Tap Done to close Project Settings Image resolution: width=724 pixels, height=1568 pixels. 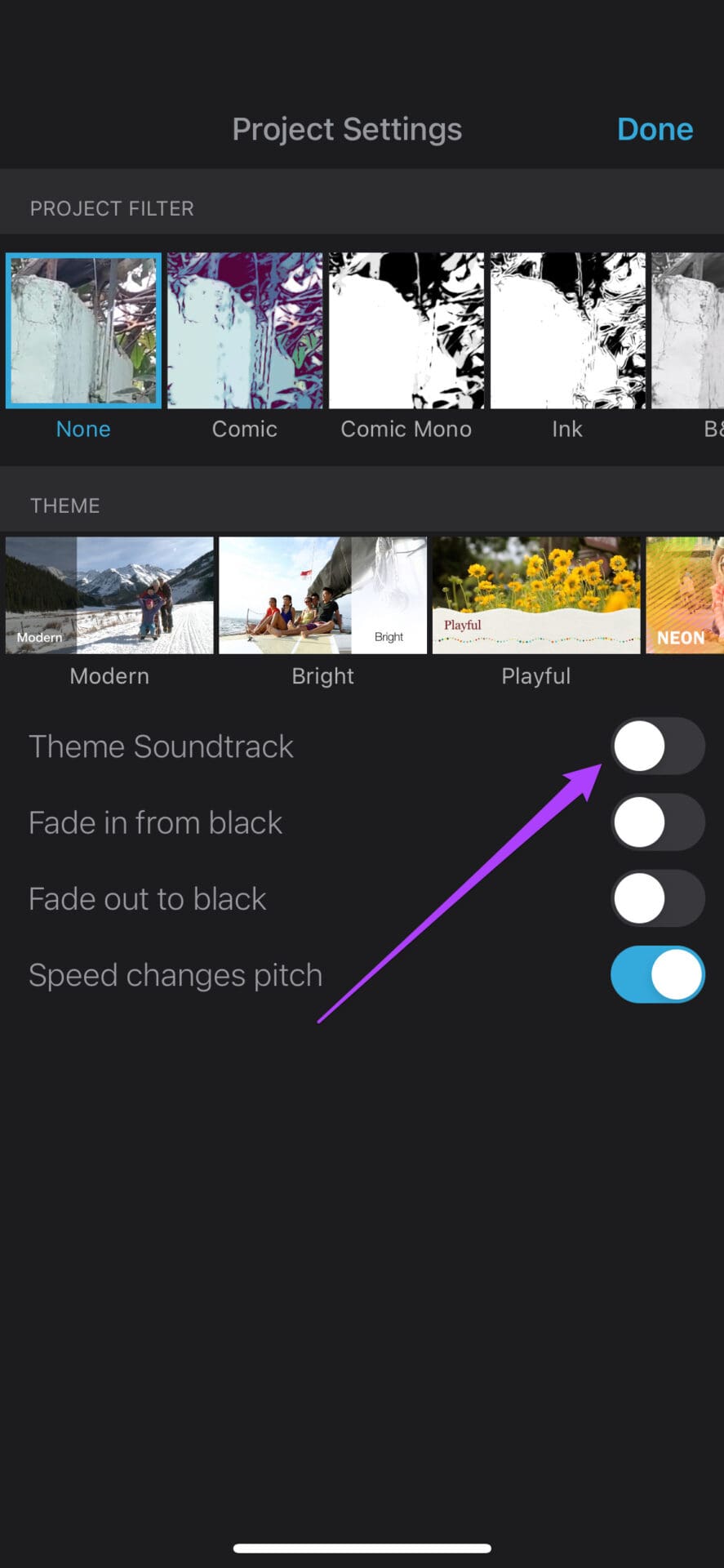click(x=655, y=129)
